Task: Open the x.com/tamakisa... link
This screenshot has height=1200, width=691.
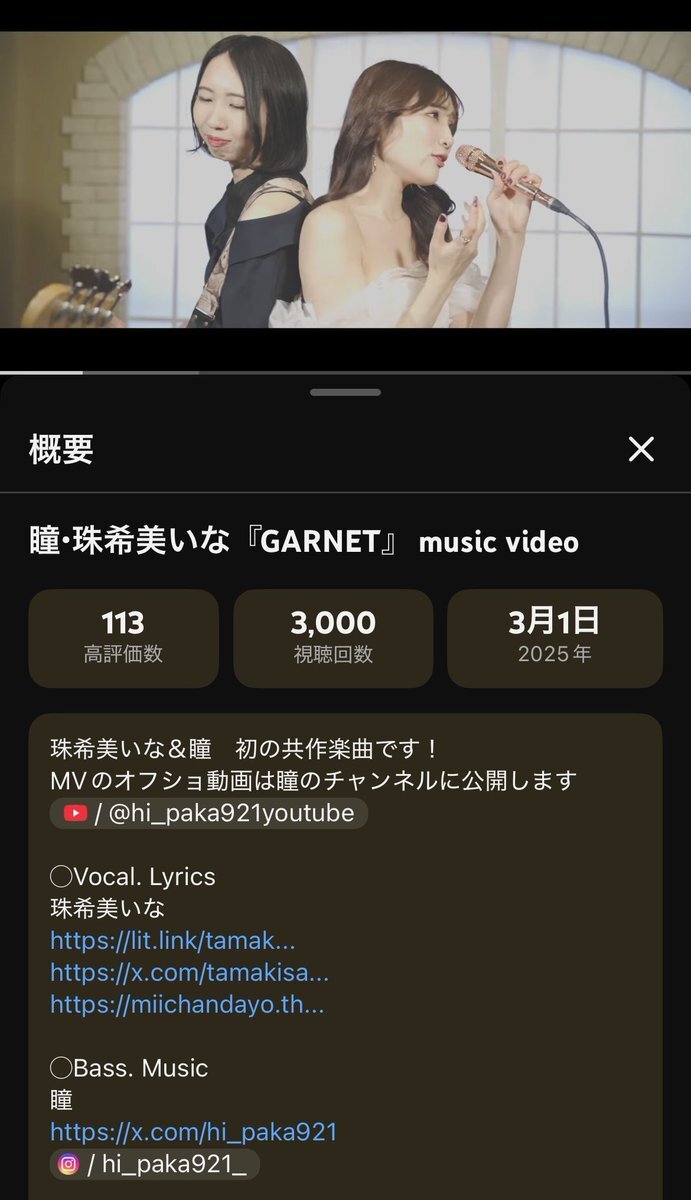Action: point(189,972)
